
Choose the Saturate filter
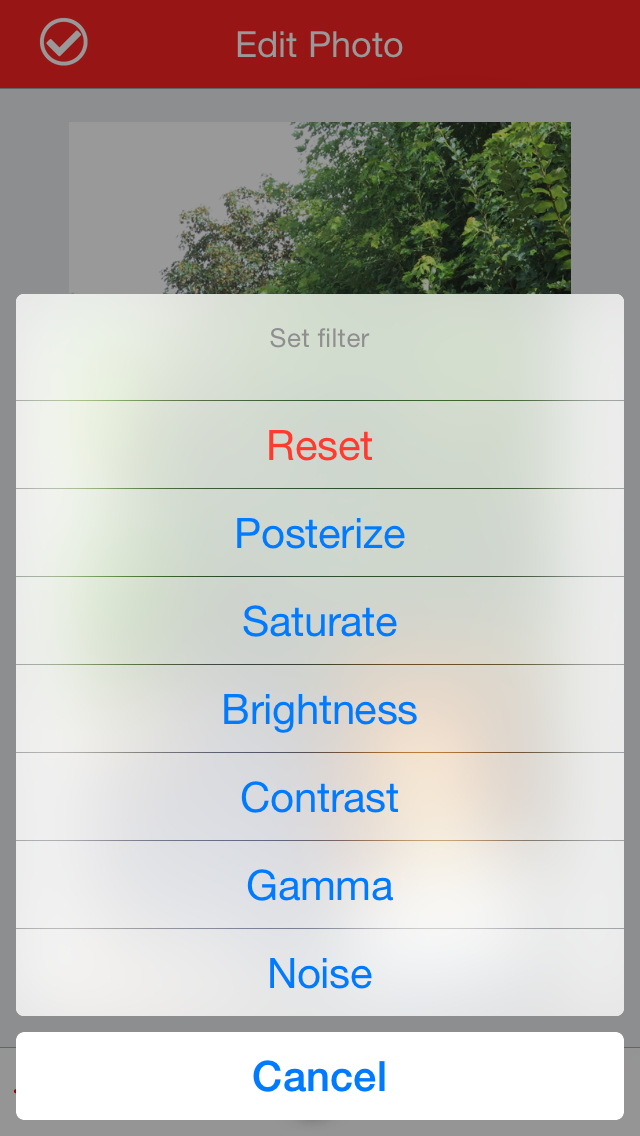[x=320, y=622]
